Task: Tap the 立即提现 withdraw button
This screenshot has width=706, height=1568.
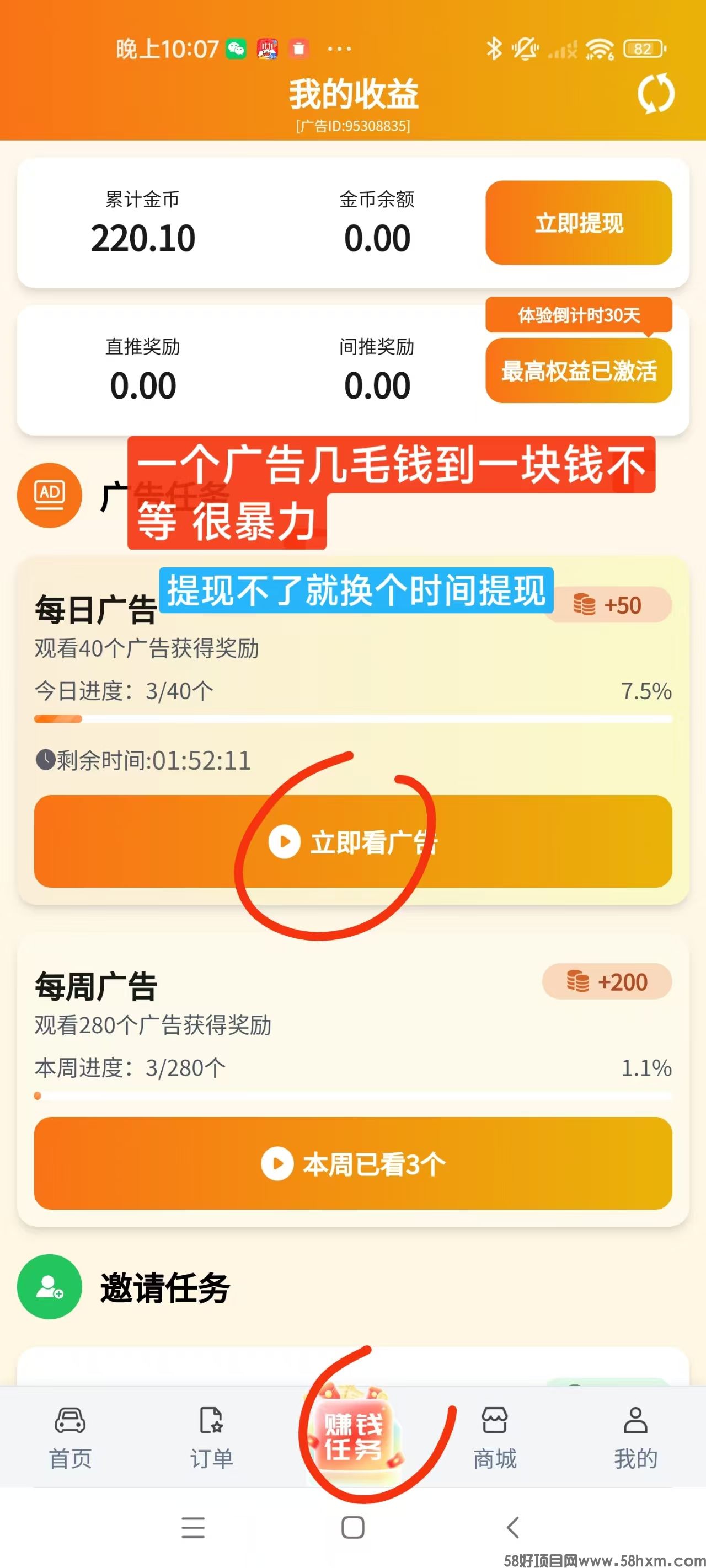Action: point(578,223)
